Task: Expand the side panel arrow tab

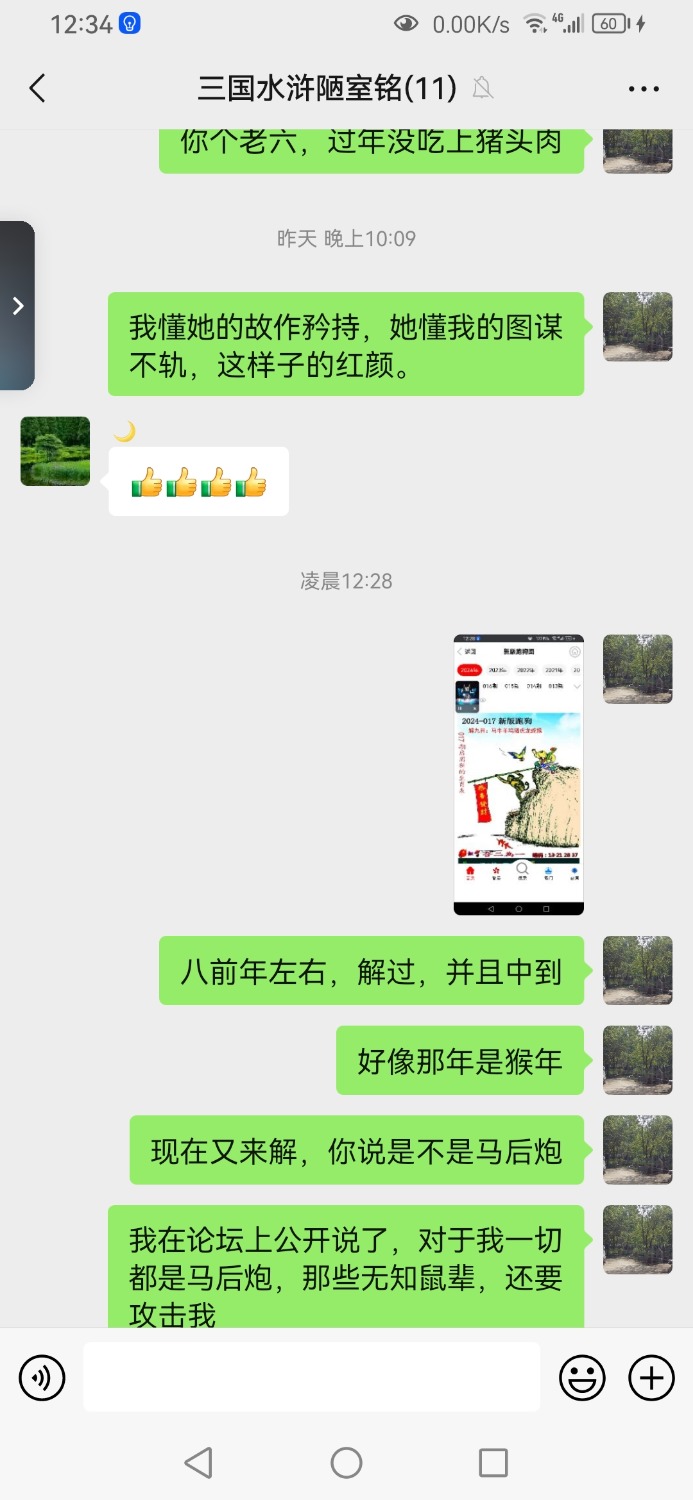Action: (x=17, y=306)
